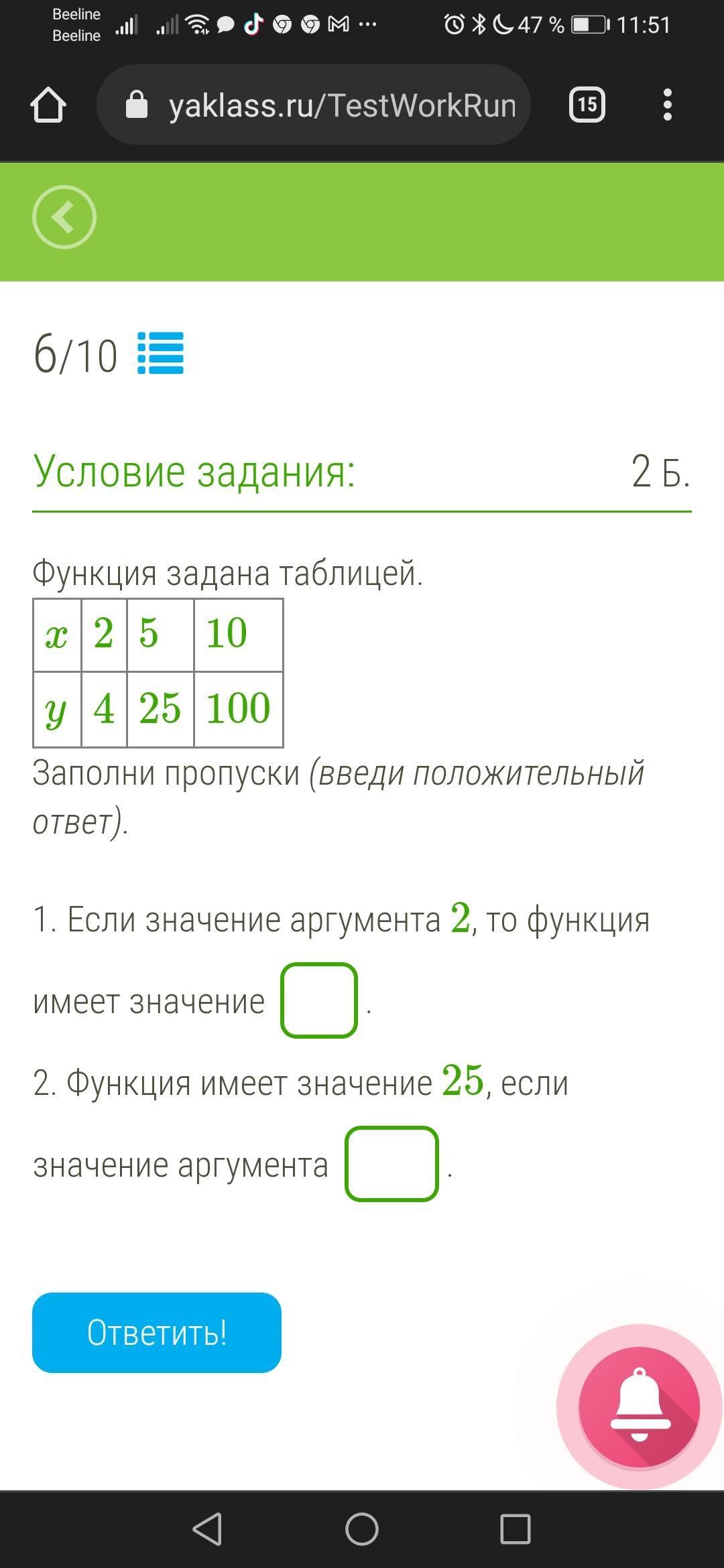Open recent apps from the navigation bar

pyautogui.click(x=515, y=1529)
